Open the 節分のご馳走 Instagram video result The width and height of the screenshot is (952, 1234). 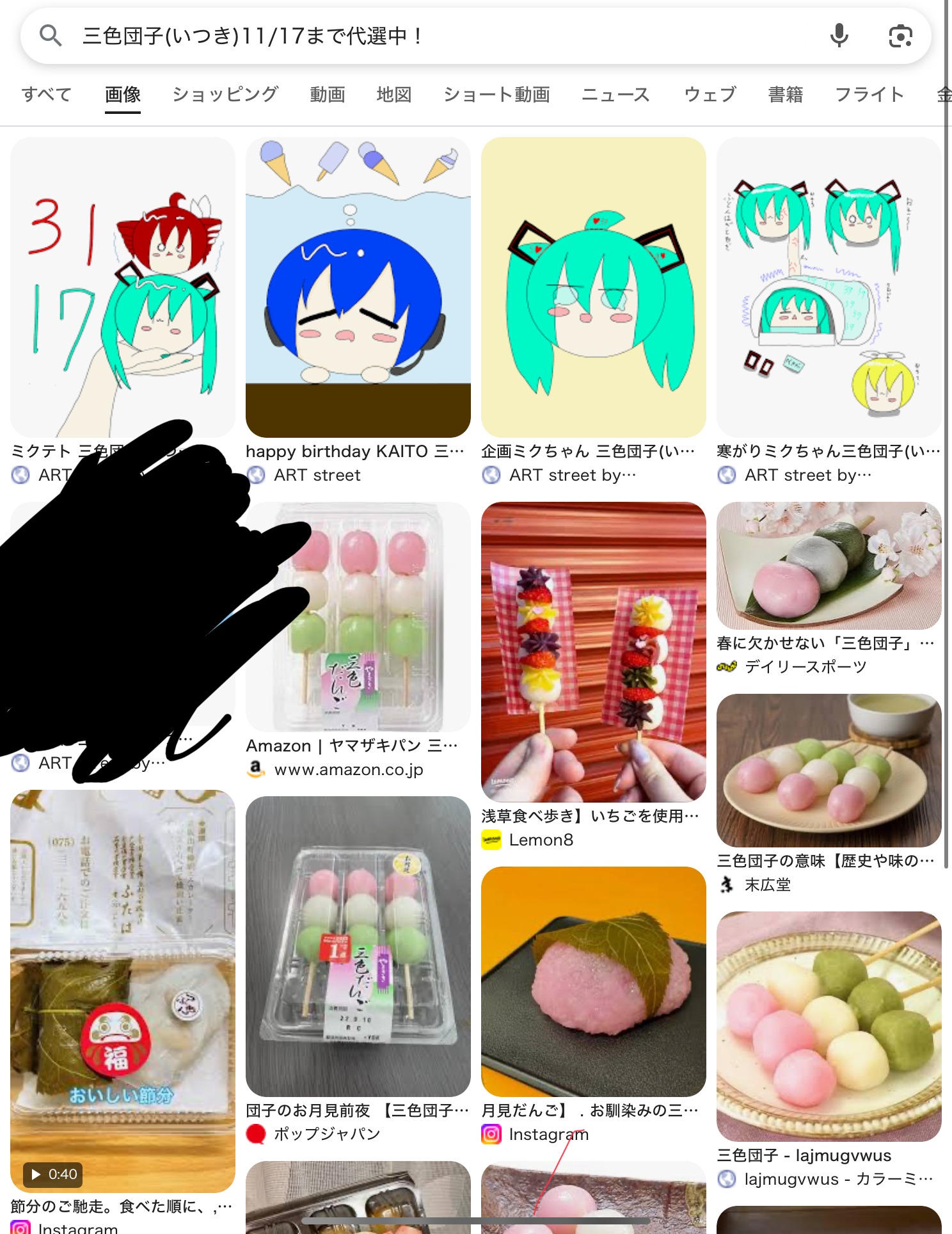122,991
